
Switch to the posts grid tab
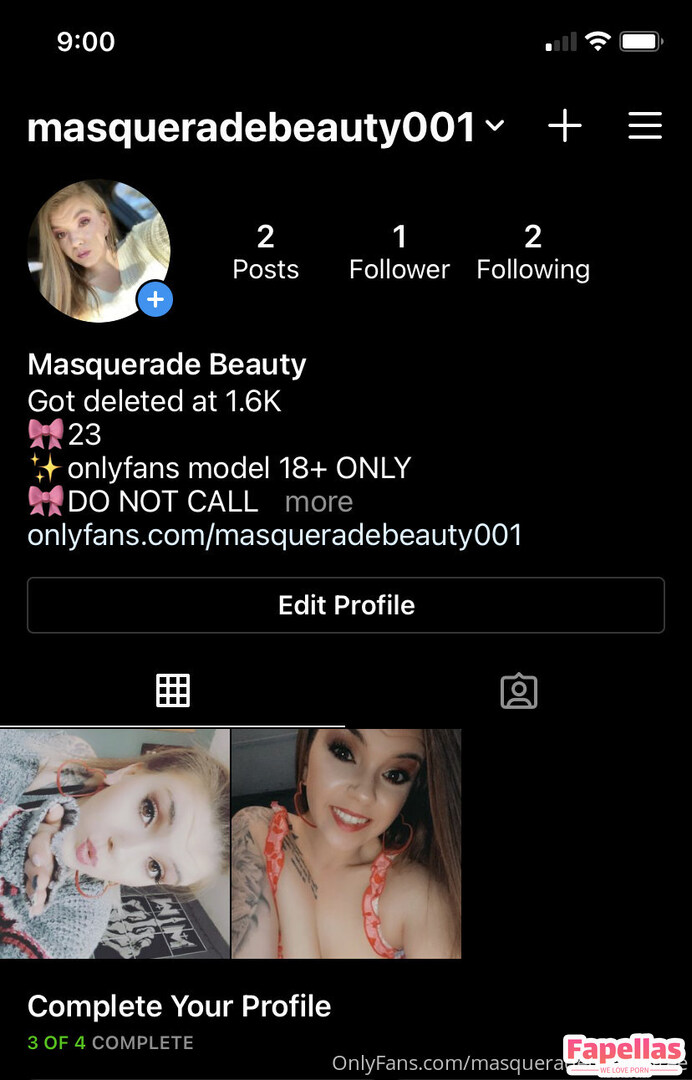point(173,690)
